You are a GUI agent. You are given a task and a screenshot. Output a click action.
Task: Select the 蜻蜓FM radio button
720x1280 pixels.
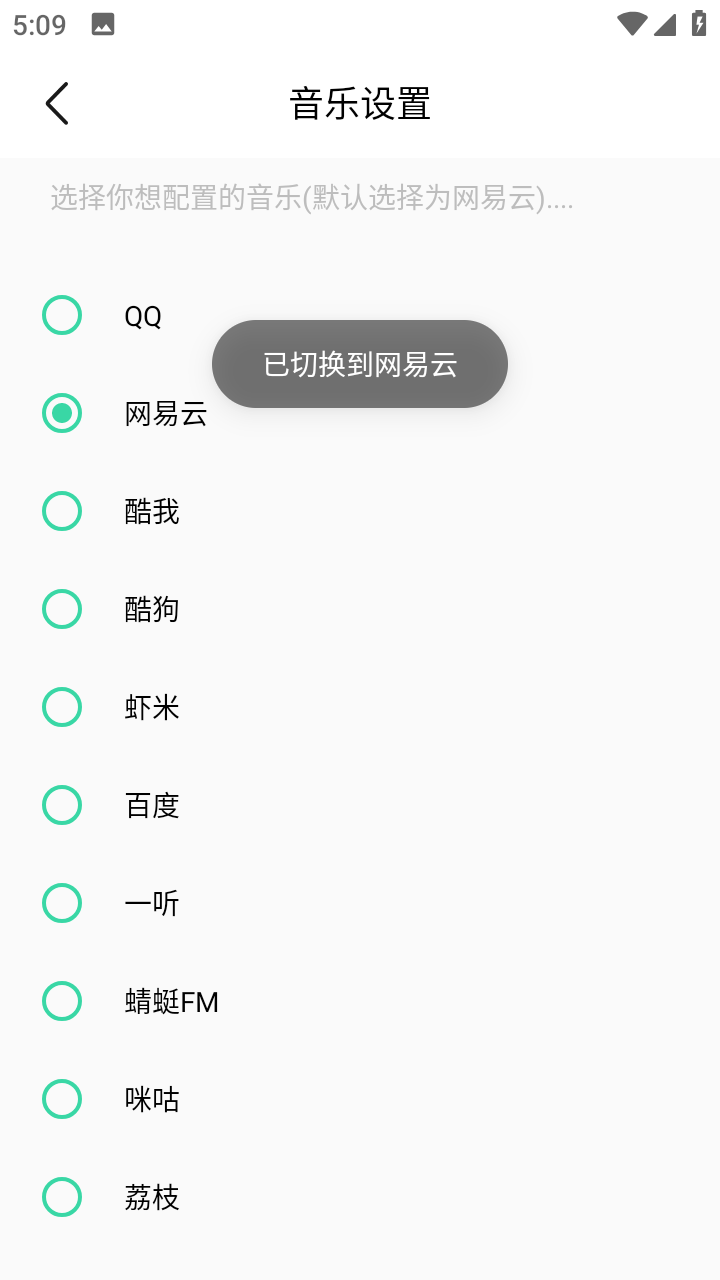[62, 1001]
